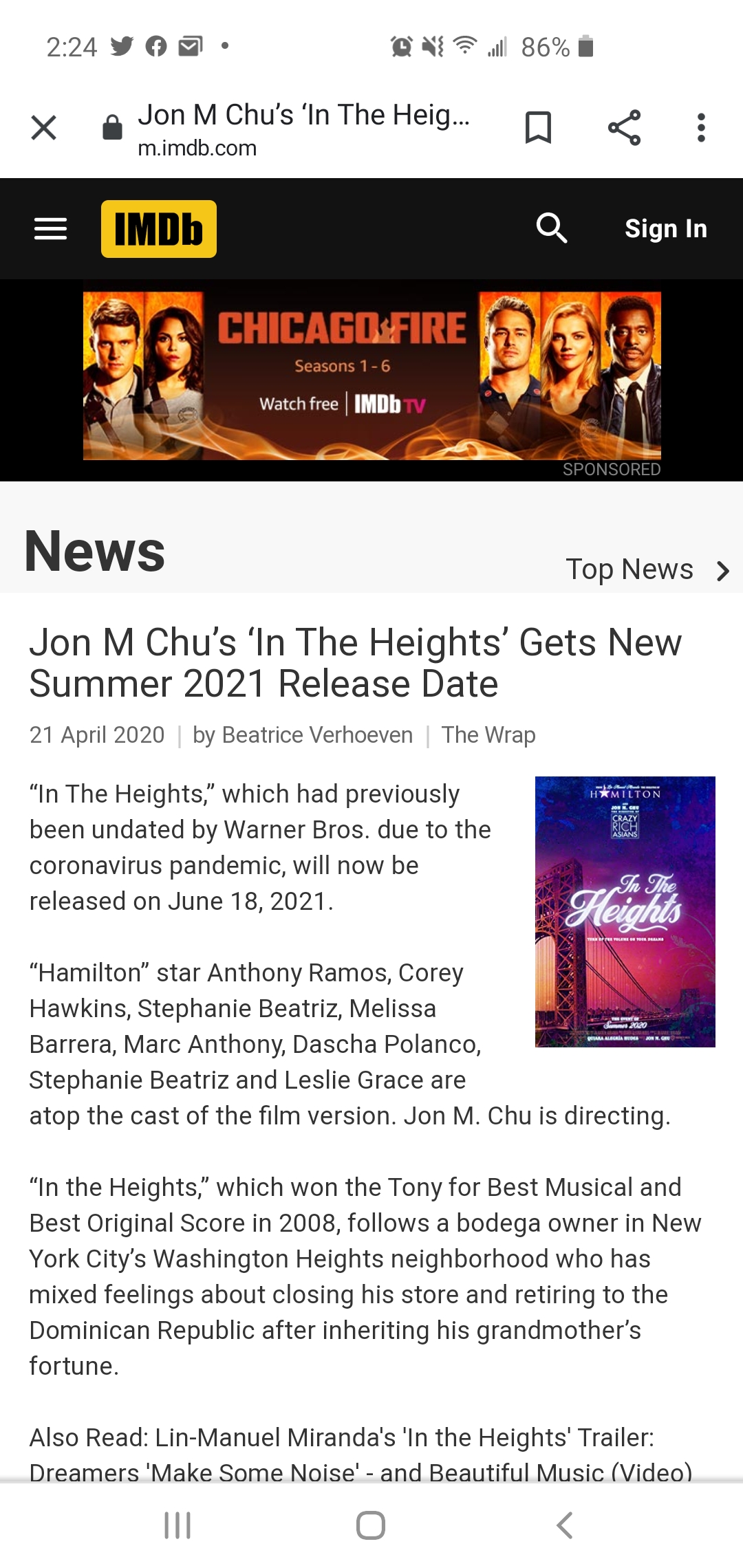Show recent apps from navigation bar

tap(177, 1525)
